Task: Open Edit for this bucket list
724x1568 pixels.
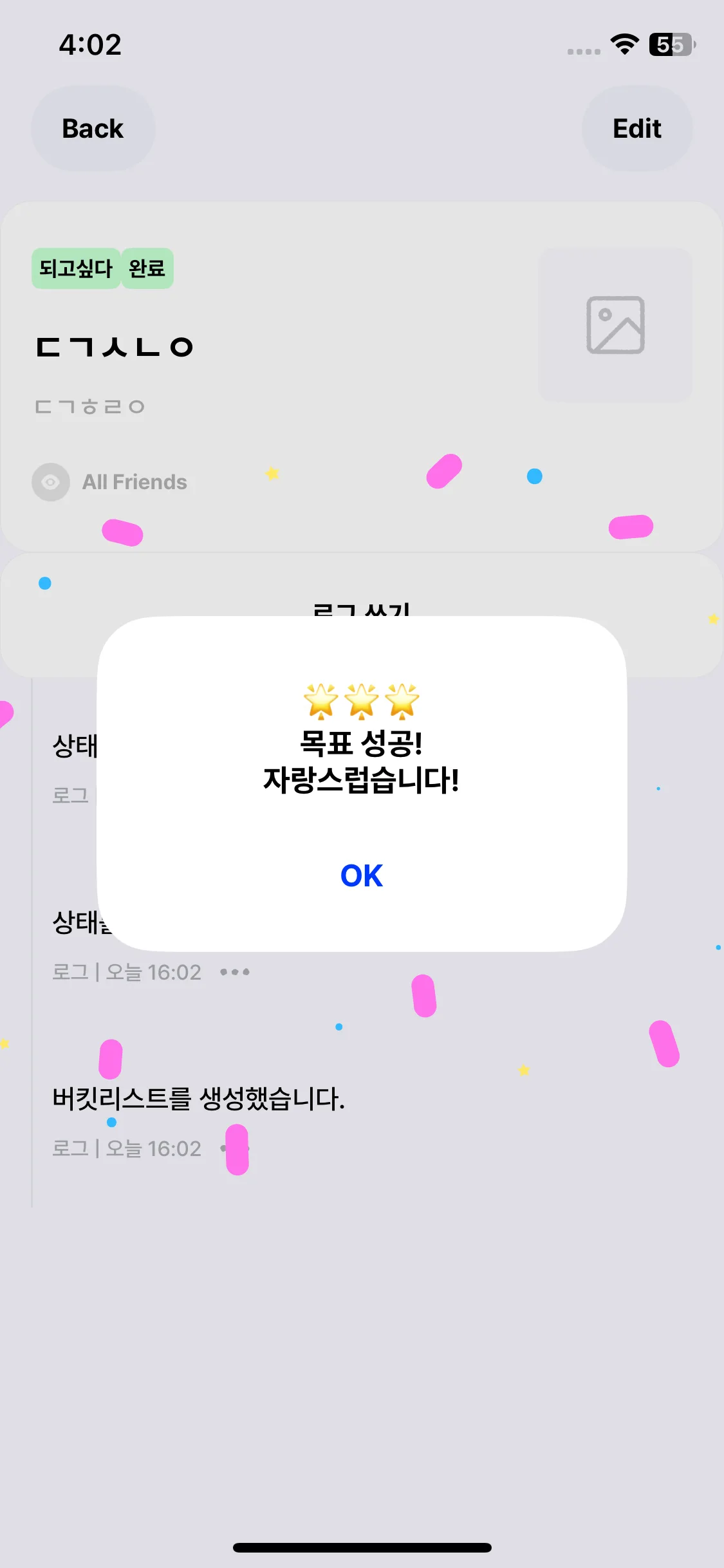Action: (x=636, y=129)
